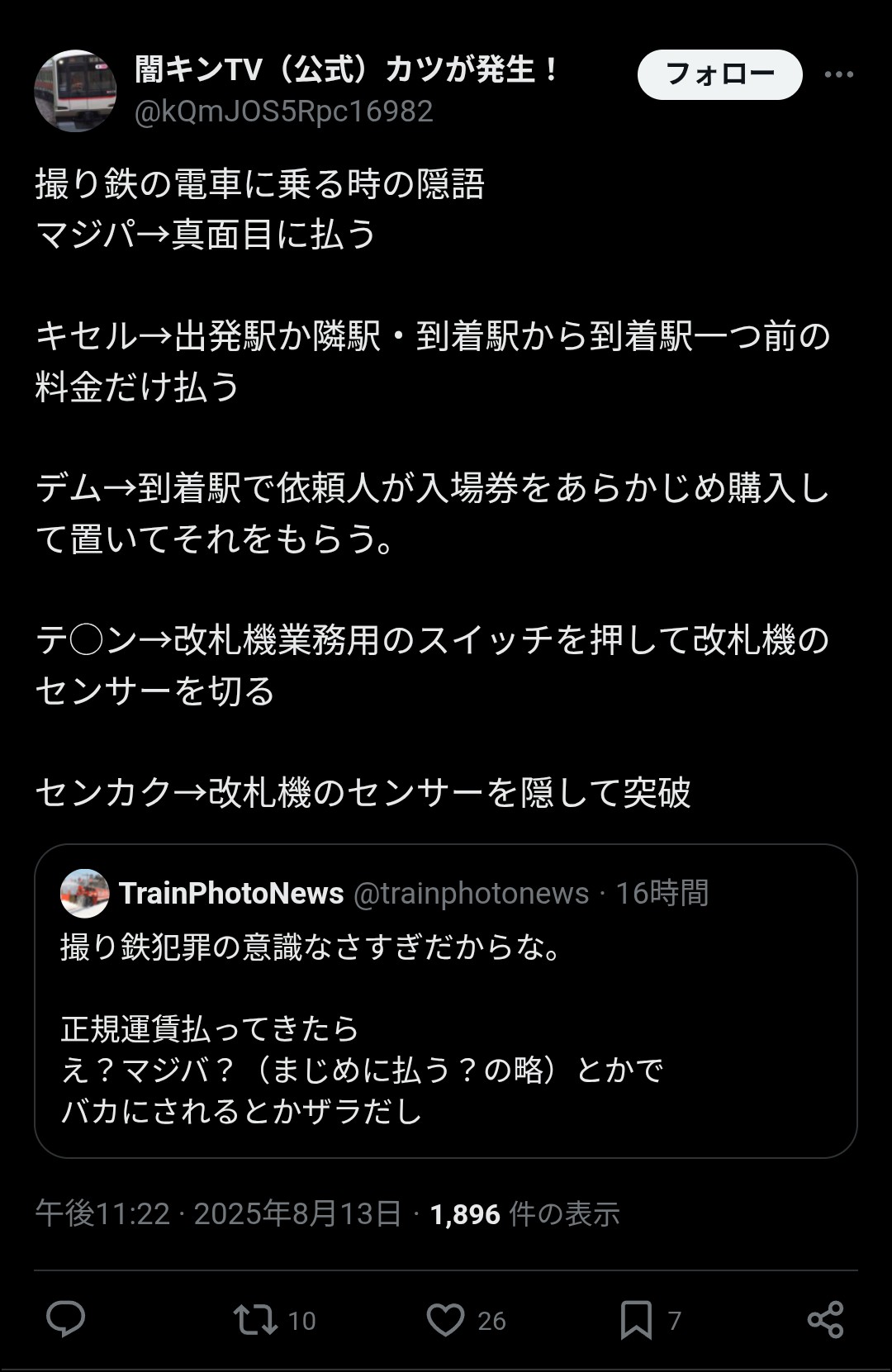The image size is (892, 1372).
Task: Bookmark this post
Action: (636, 1319)
